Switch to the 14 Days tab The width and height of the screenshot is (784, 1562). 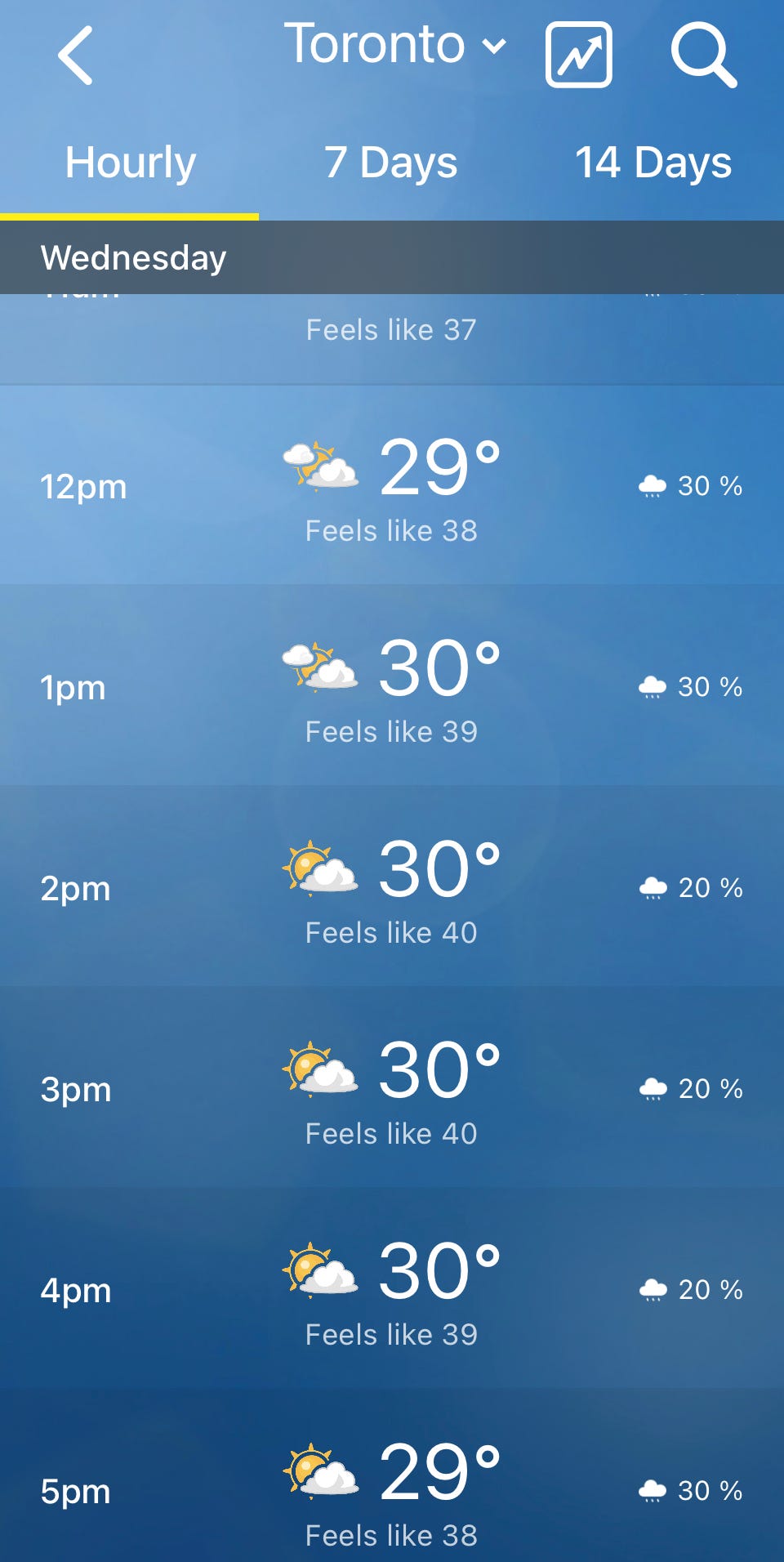click(653, 163)
